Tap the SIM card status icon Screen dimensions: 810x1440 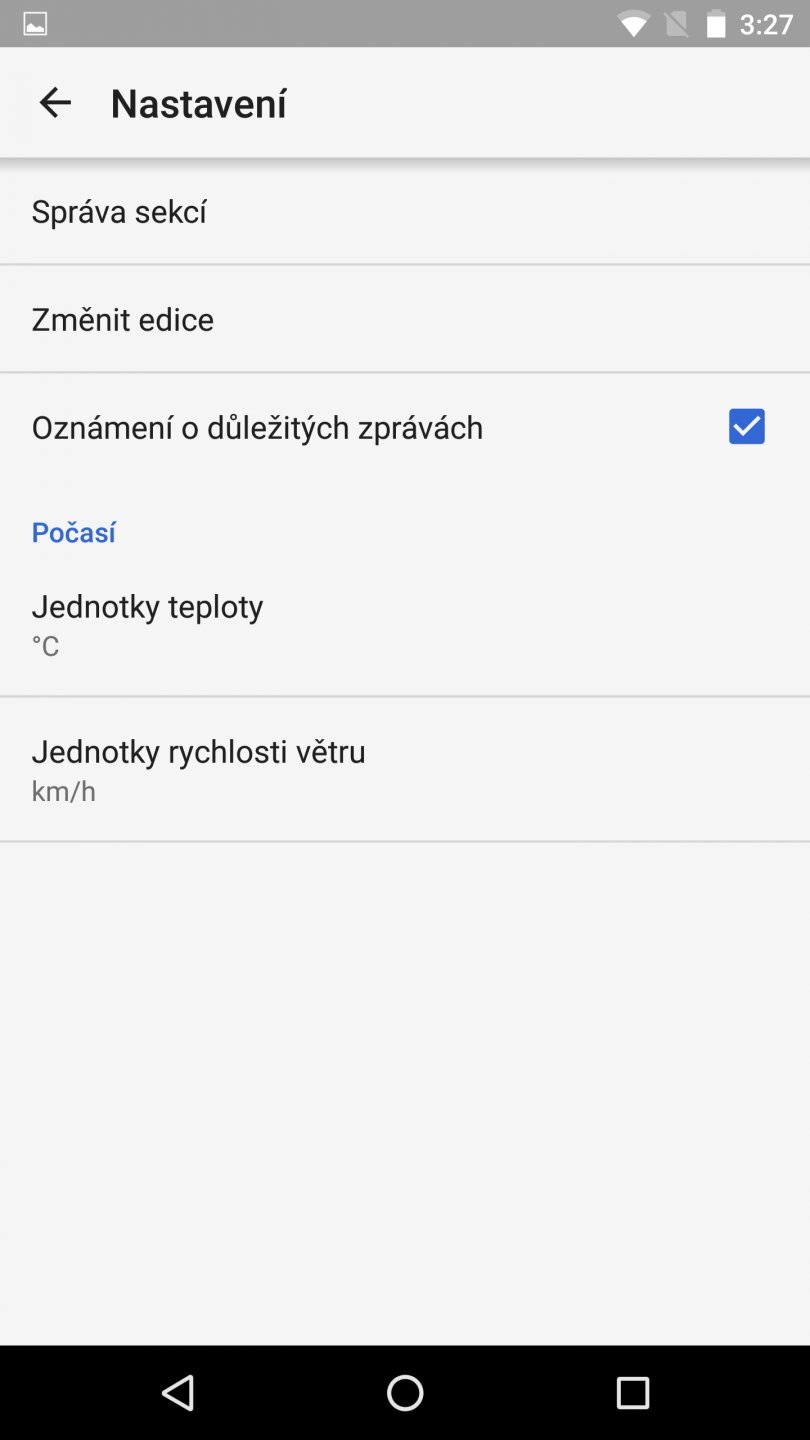point(676,23)
